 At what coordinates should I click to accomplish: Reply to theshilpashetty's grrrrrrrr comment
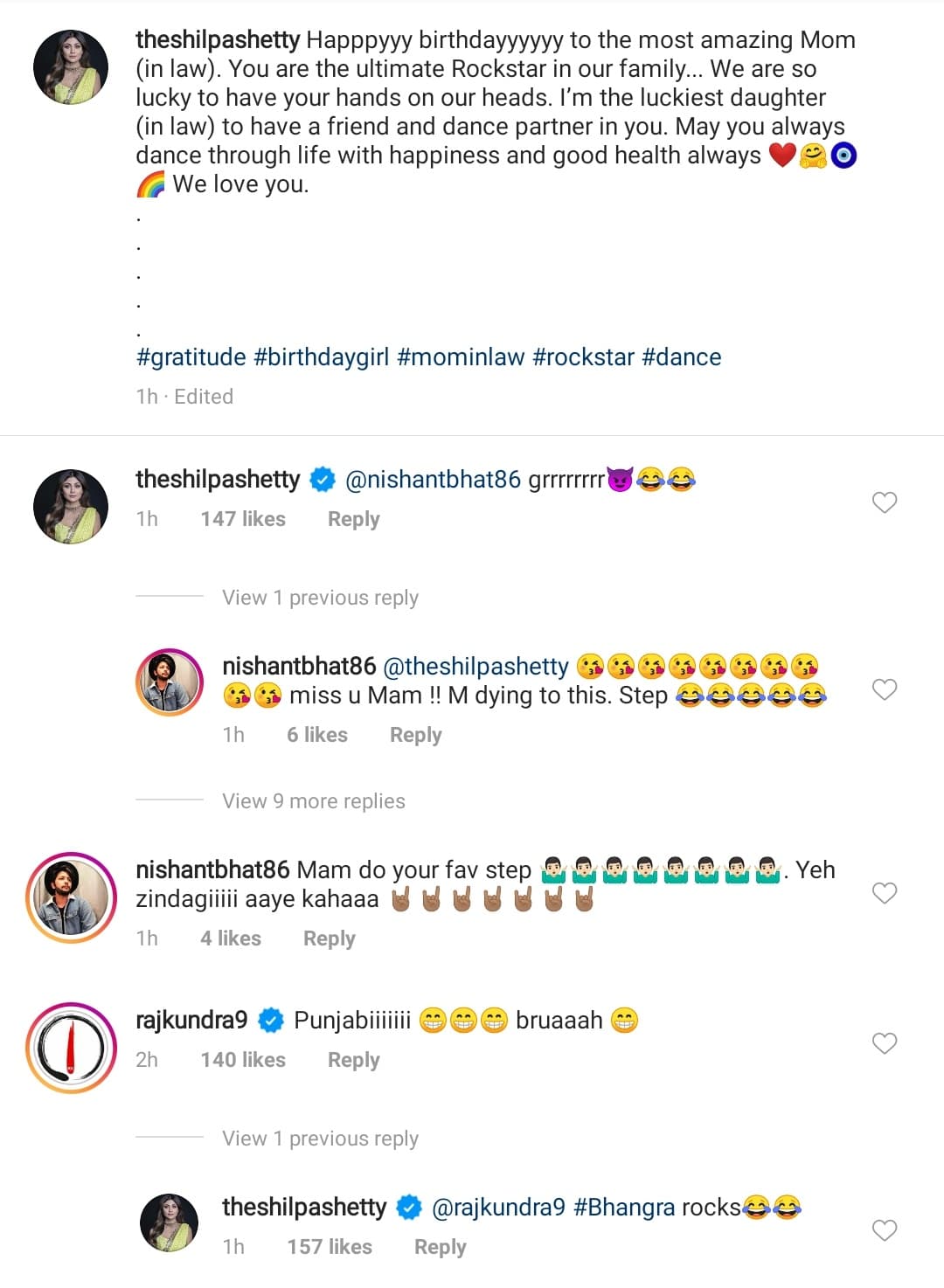[353, 519]
